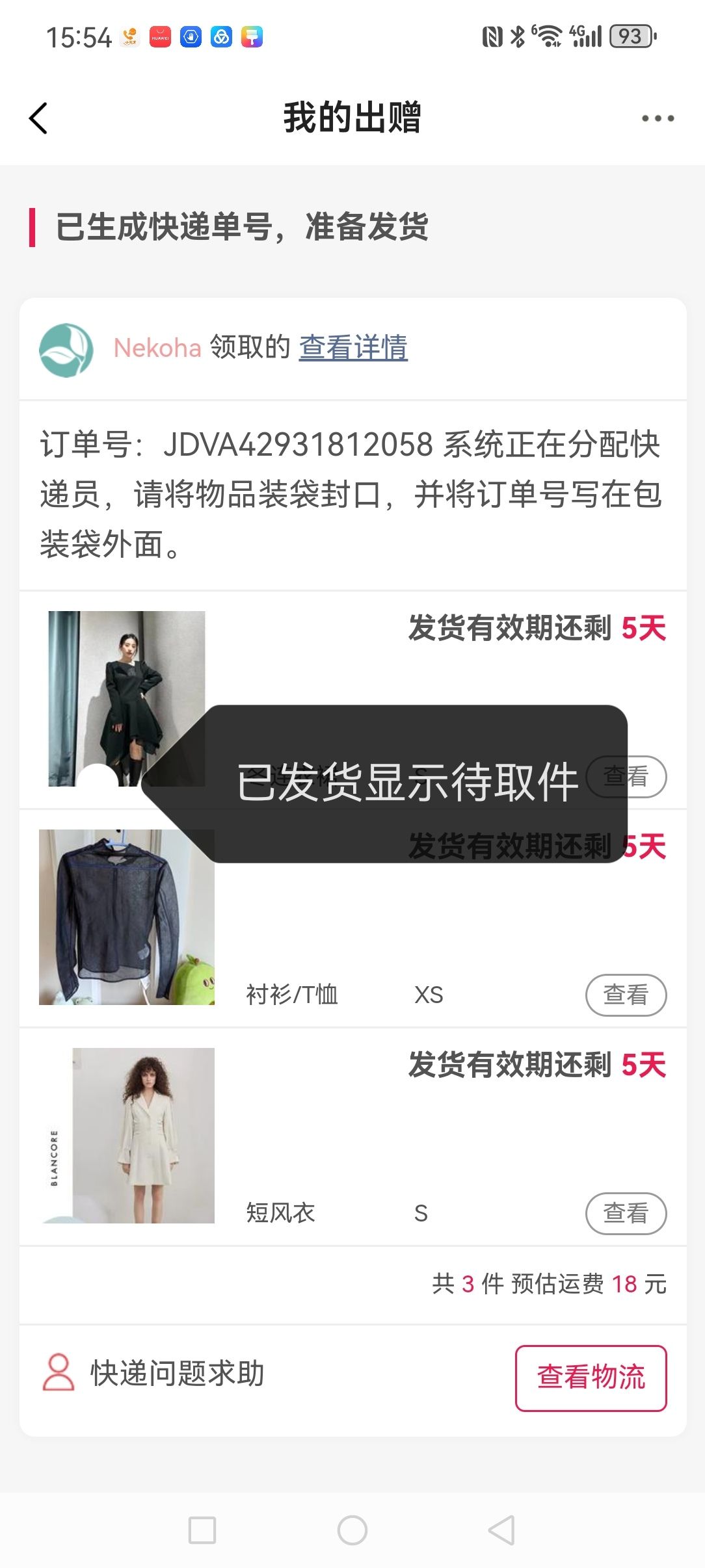
Task: Tap 查看 for the 短风衣 item
Action: pyautogui.click(x=626, y=1213)
